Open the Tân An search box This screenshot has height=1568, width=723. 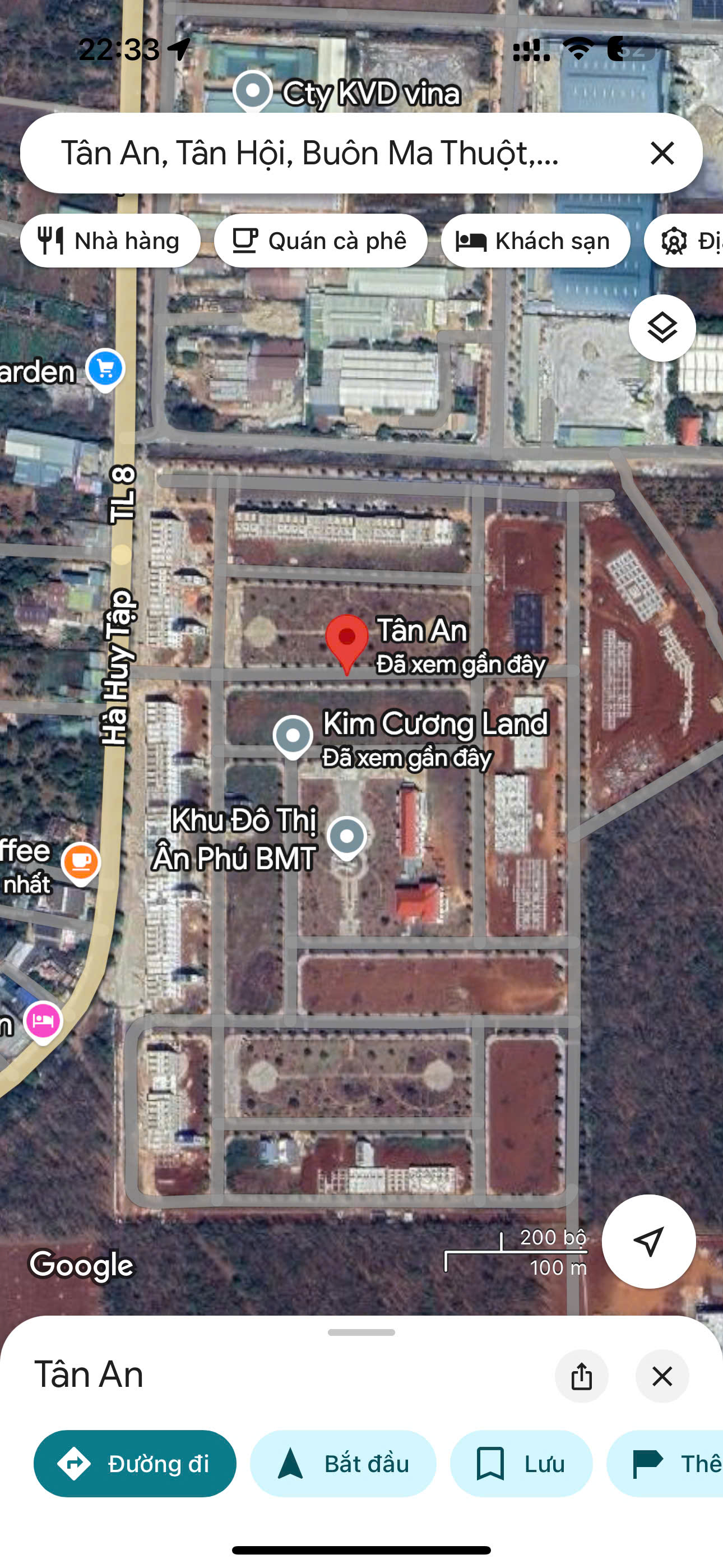[x=317, y=153]
